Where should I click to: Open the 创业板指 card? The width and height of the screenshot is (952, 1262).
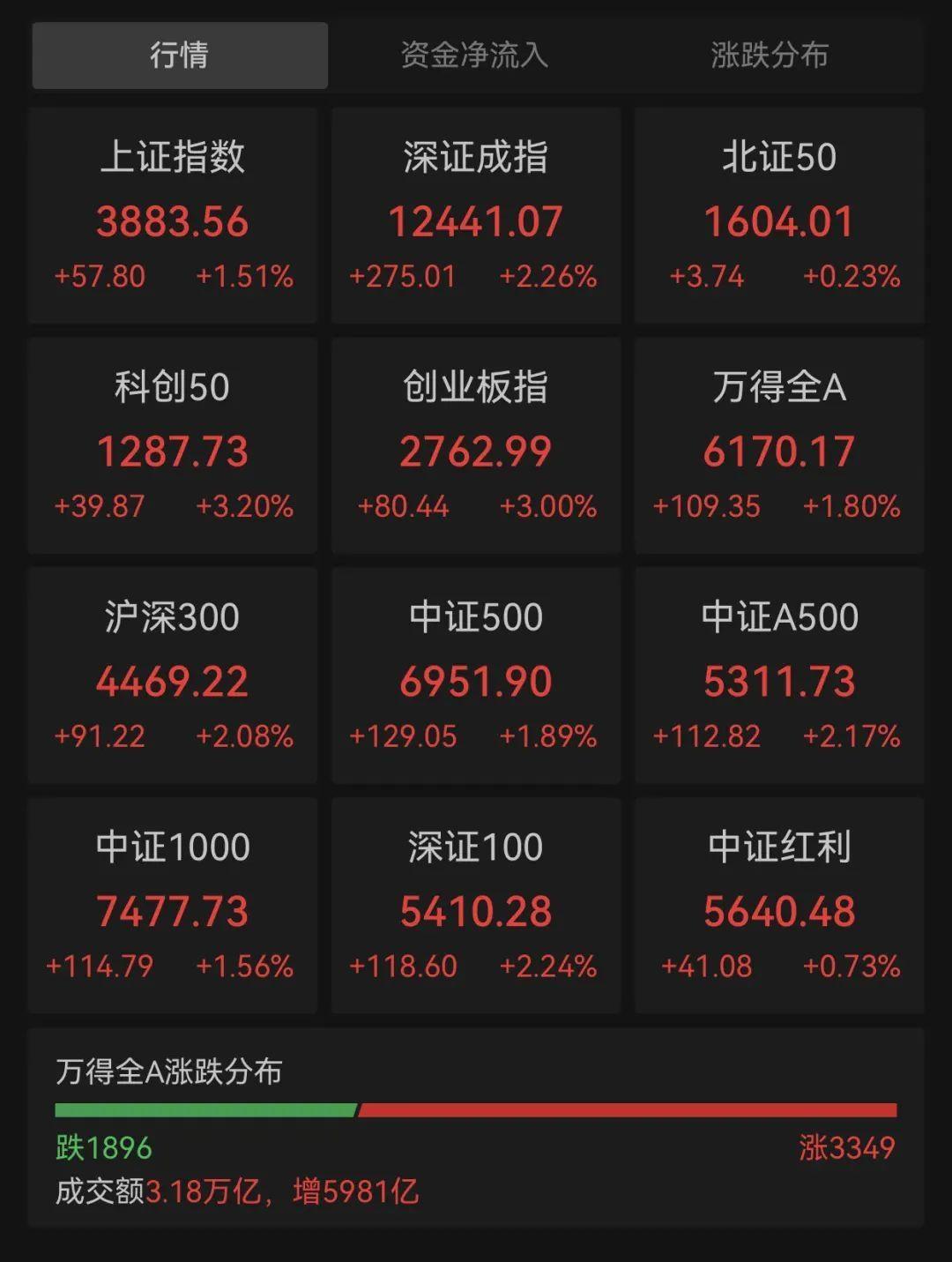[x=476, y=445]
